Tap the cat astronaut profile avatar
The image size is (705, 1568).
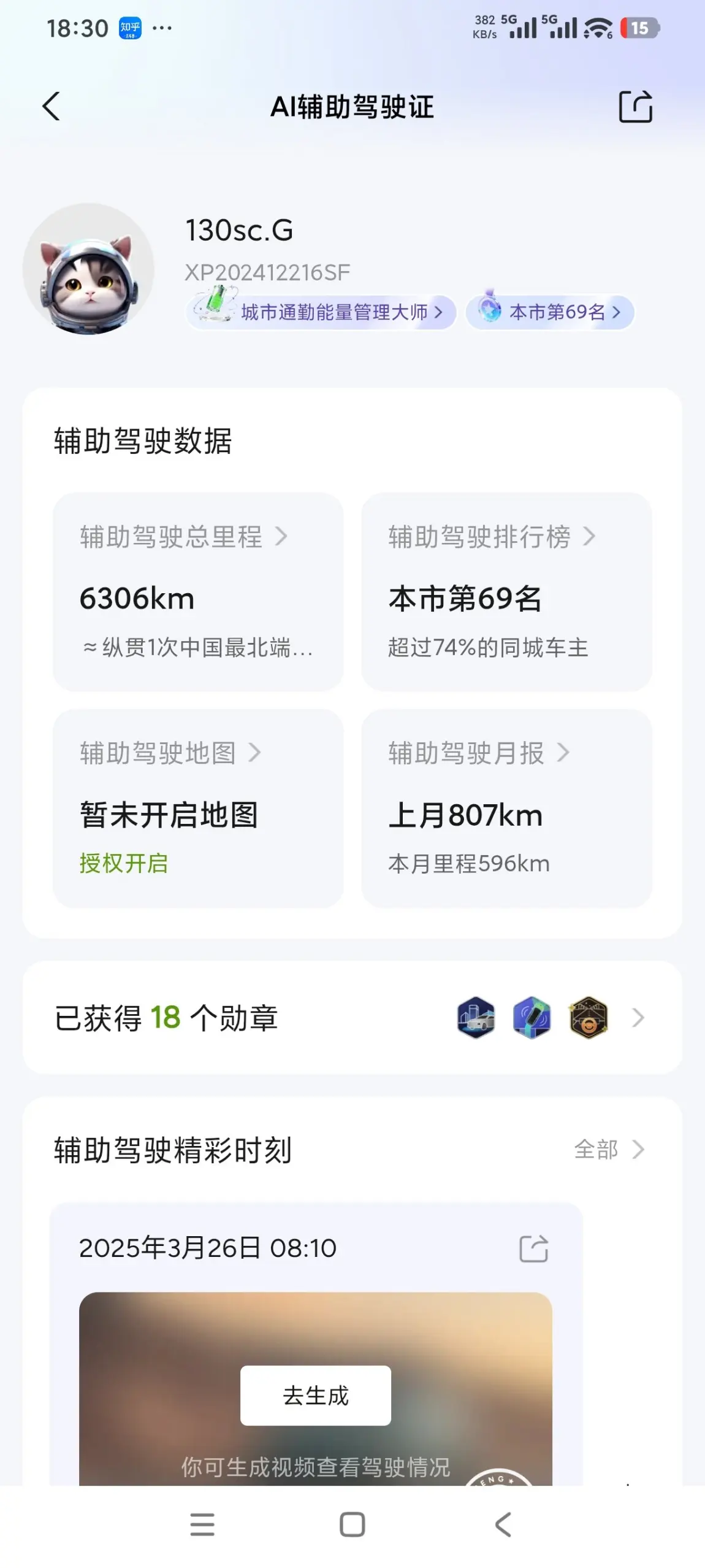88,269
